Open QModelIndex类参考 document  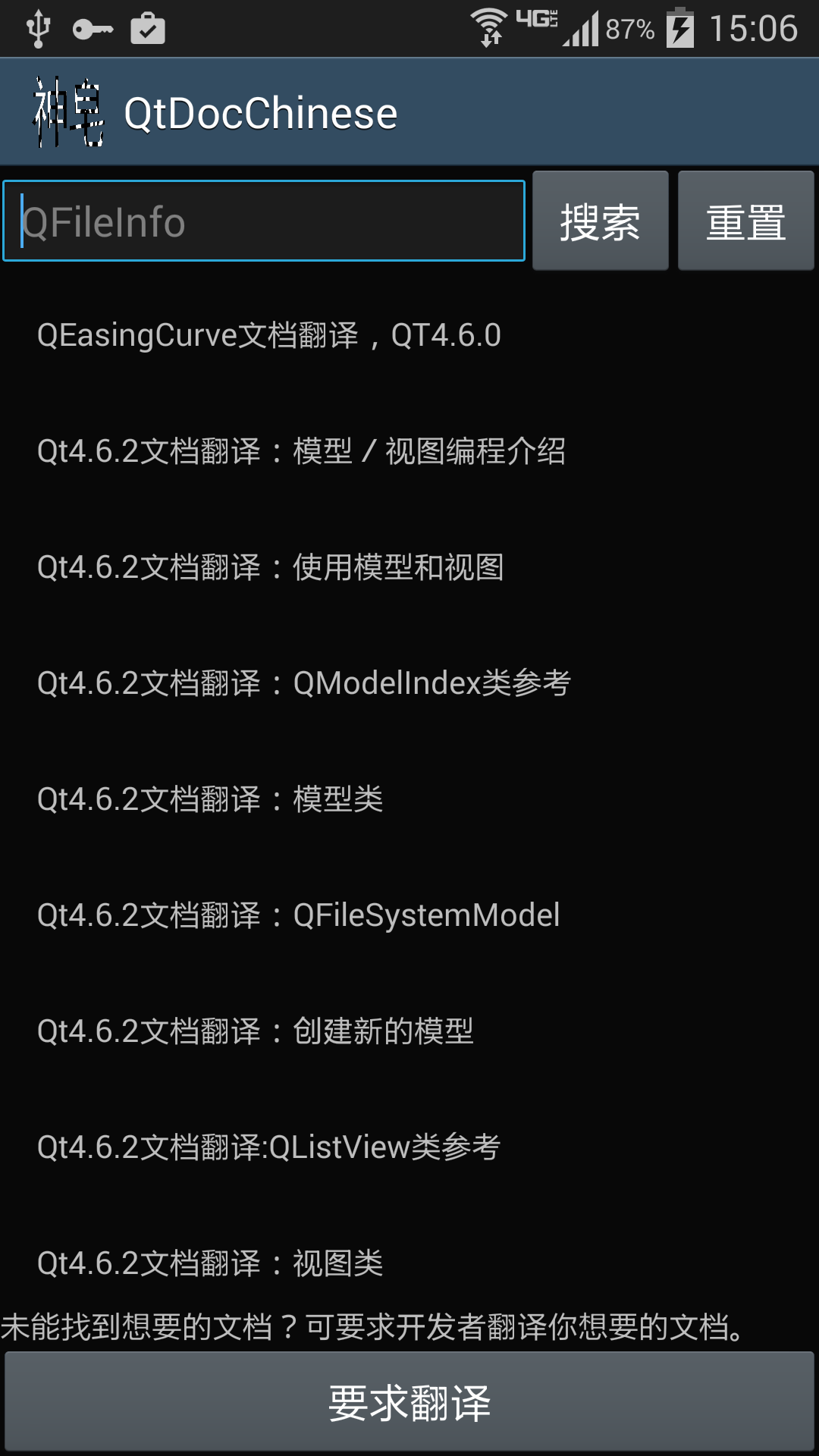tap(409, 683)
